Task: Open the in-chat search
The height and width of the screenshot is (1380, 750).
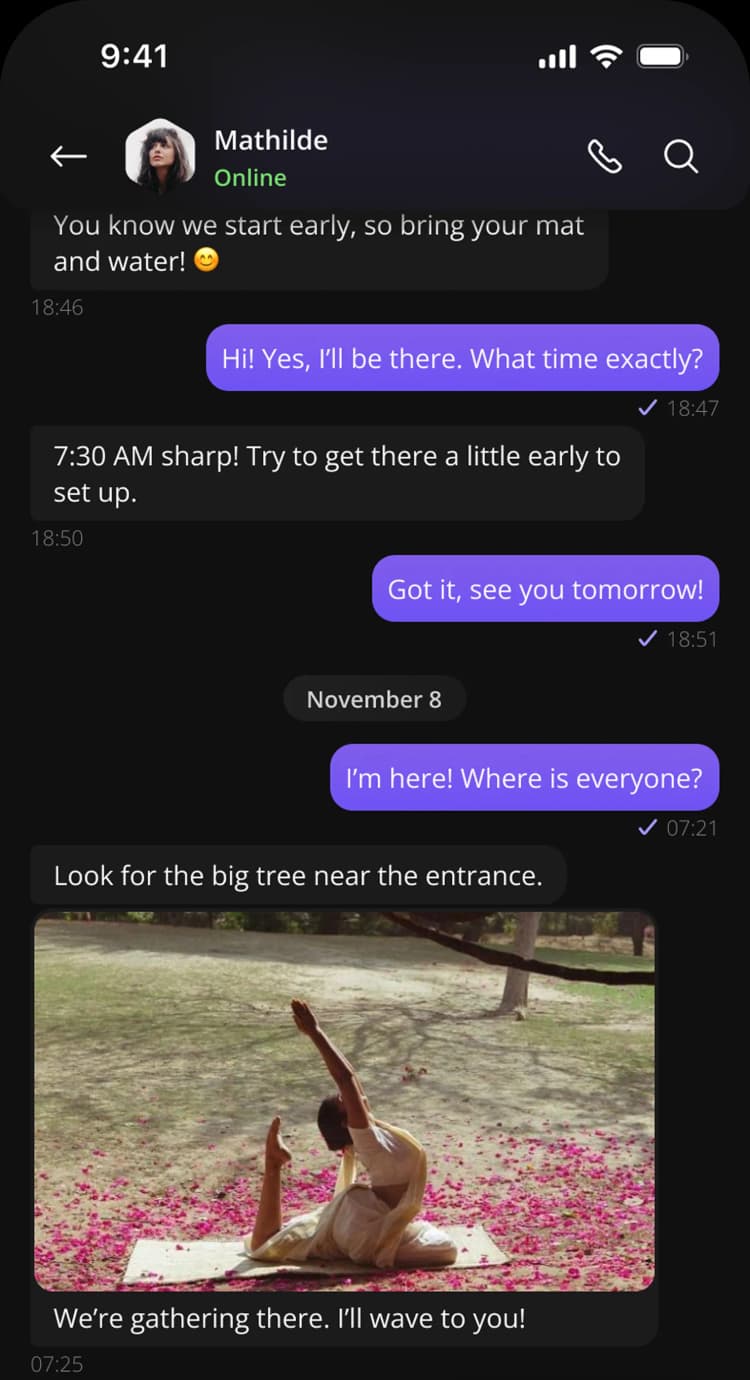Action: click(680, 156)
